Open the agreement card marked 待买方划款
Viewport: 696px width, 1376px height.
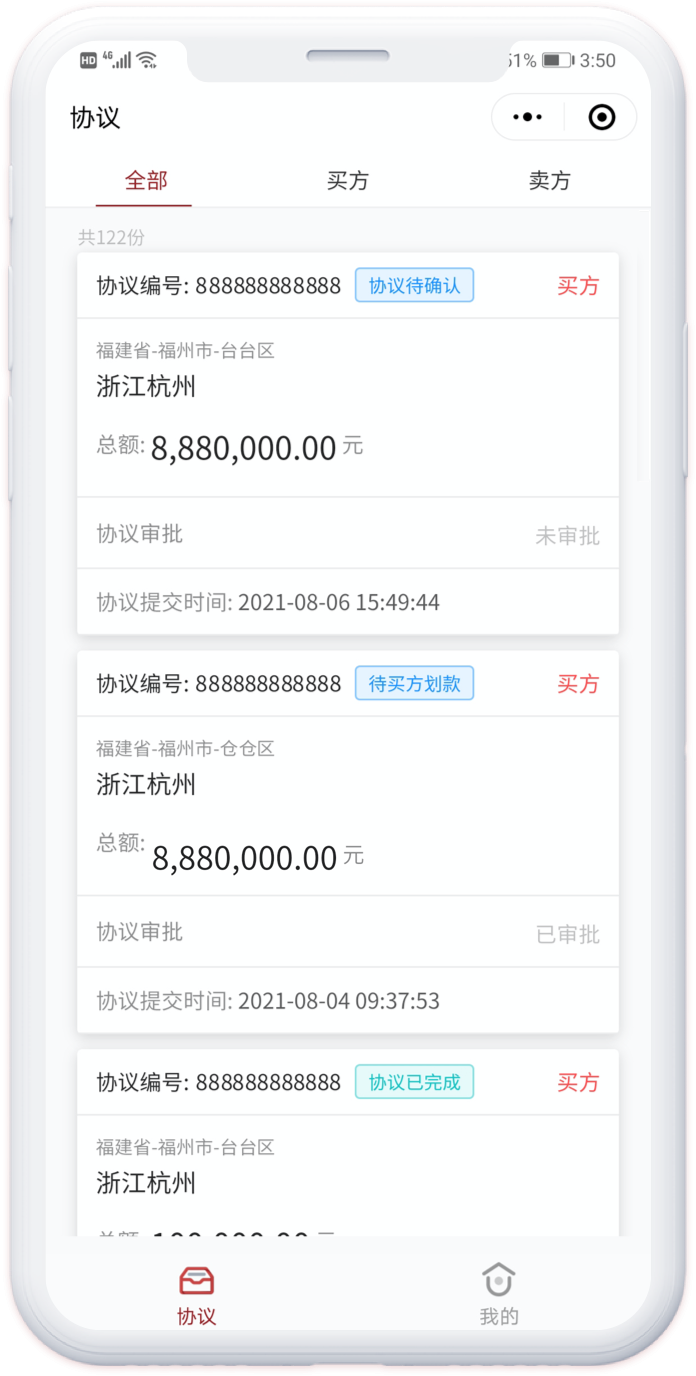tap(347, 806)
